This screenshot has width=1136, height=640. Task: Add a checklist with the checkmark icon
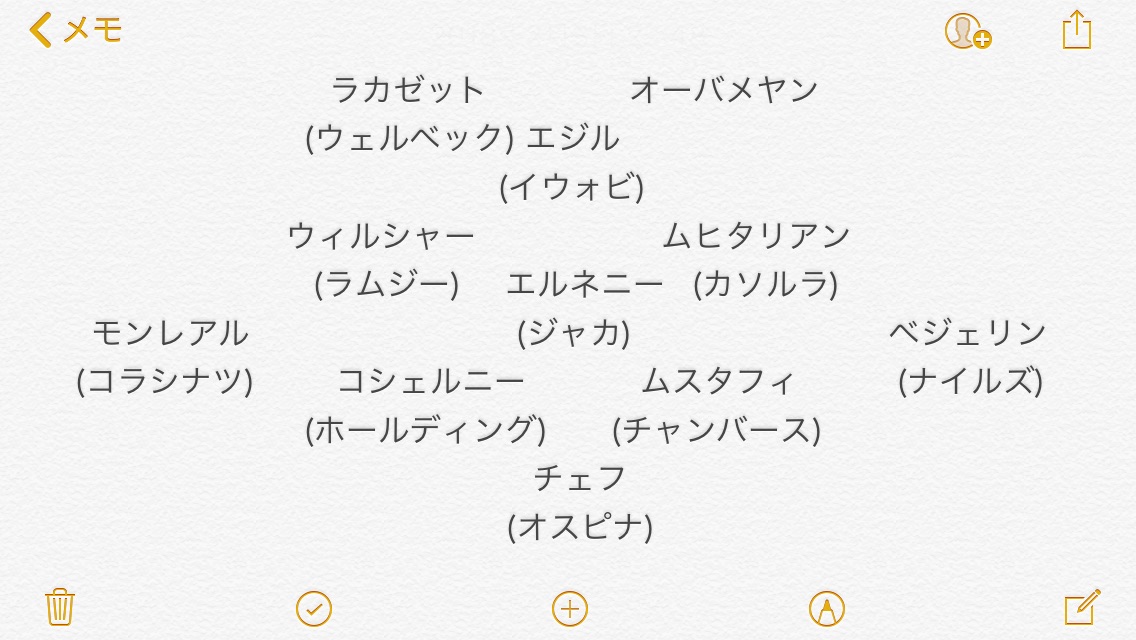[x=314, y=608]
